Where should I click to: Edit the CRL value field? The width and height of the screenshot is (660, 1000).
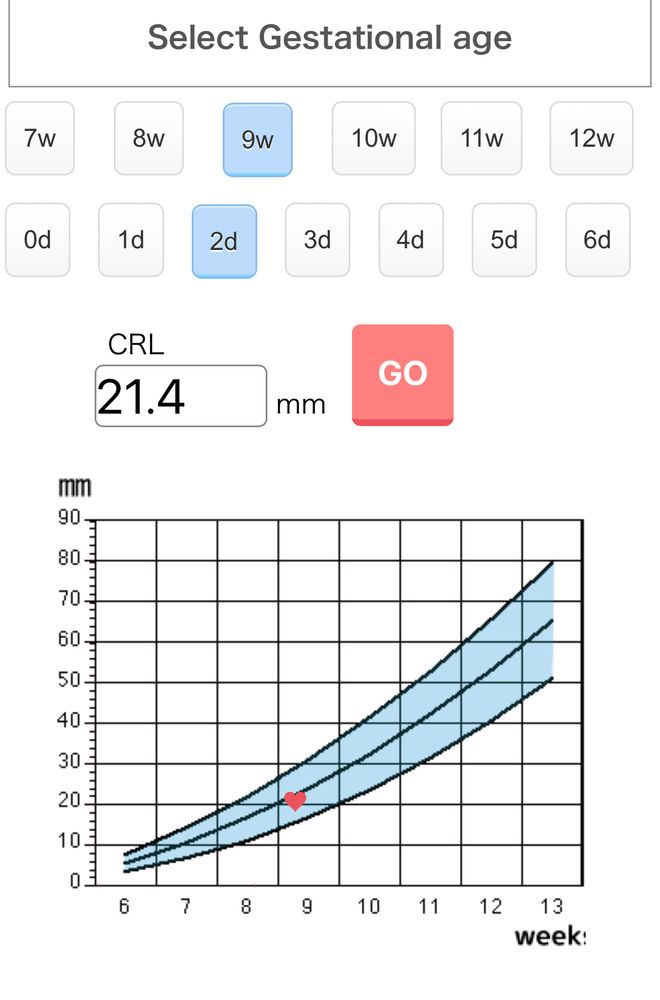coord(181,397)
